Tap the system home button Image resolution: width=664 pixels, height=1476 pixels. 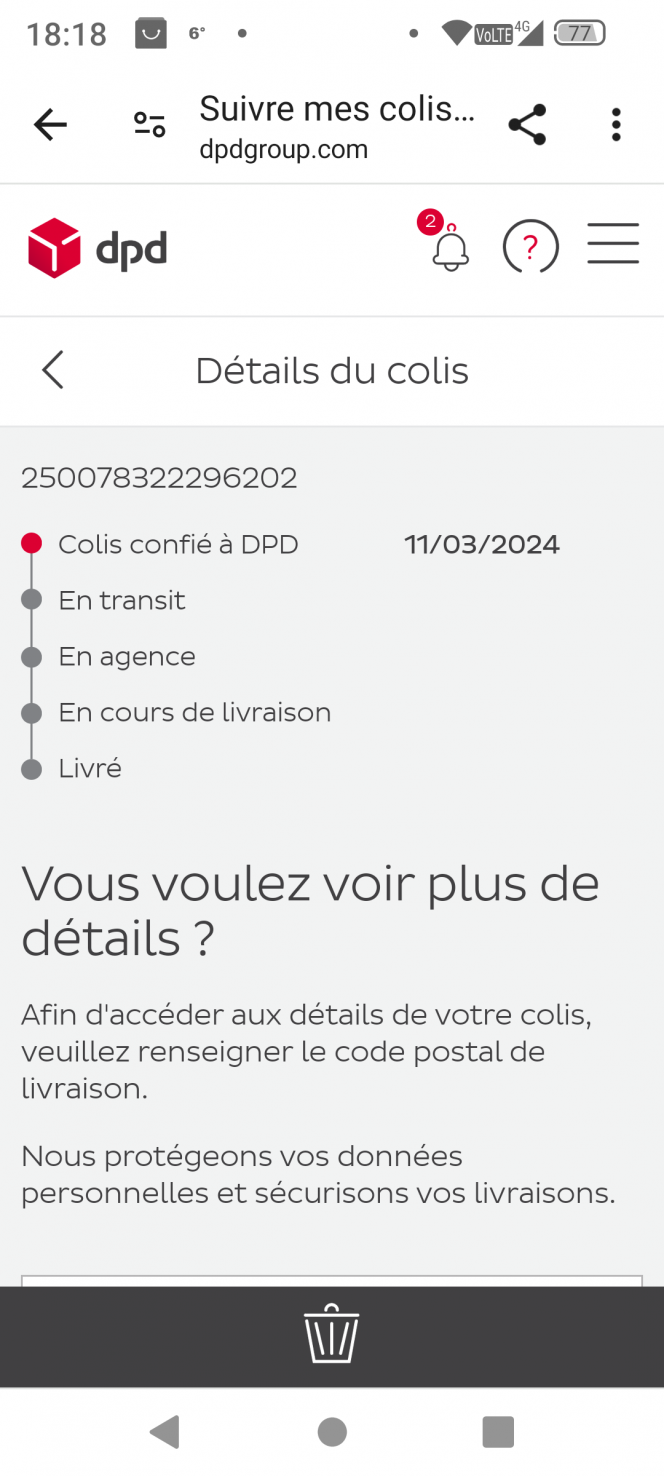tap(332, 1432)
